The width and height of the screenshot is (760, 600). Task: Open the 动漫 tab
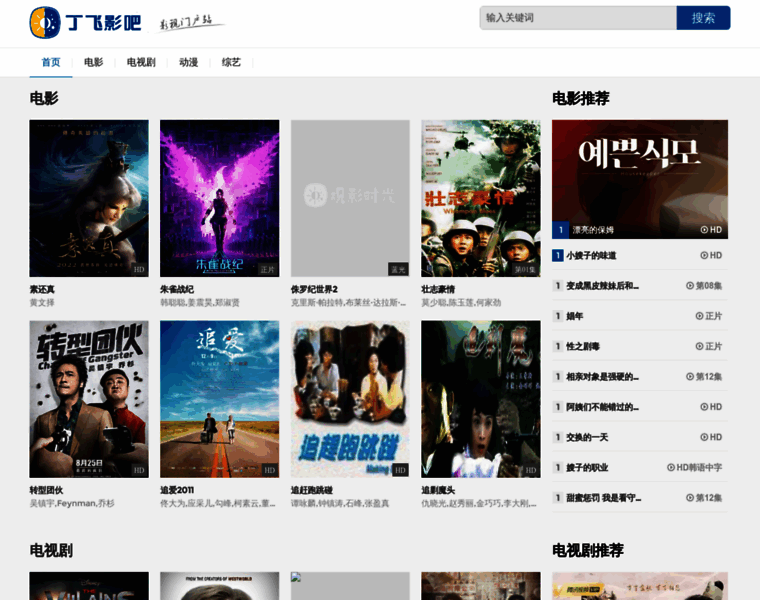point(188,62)
